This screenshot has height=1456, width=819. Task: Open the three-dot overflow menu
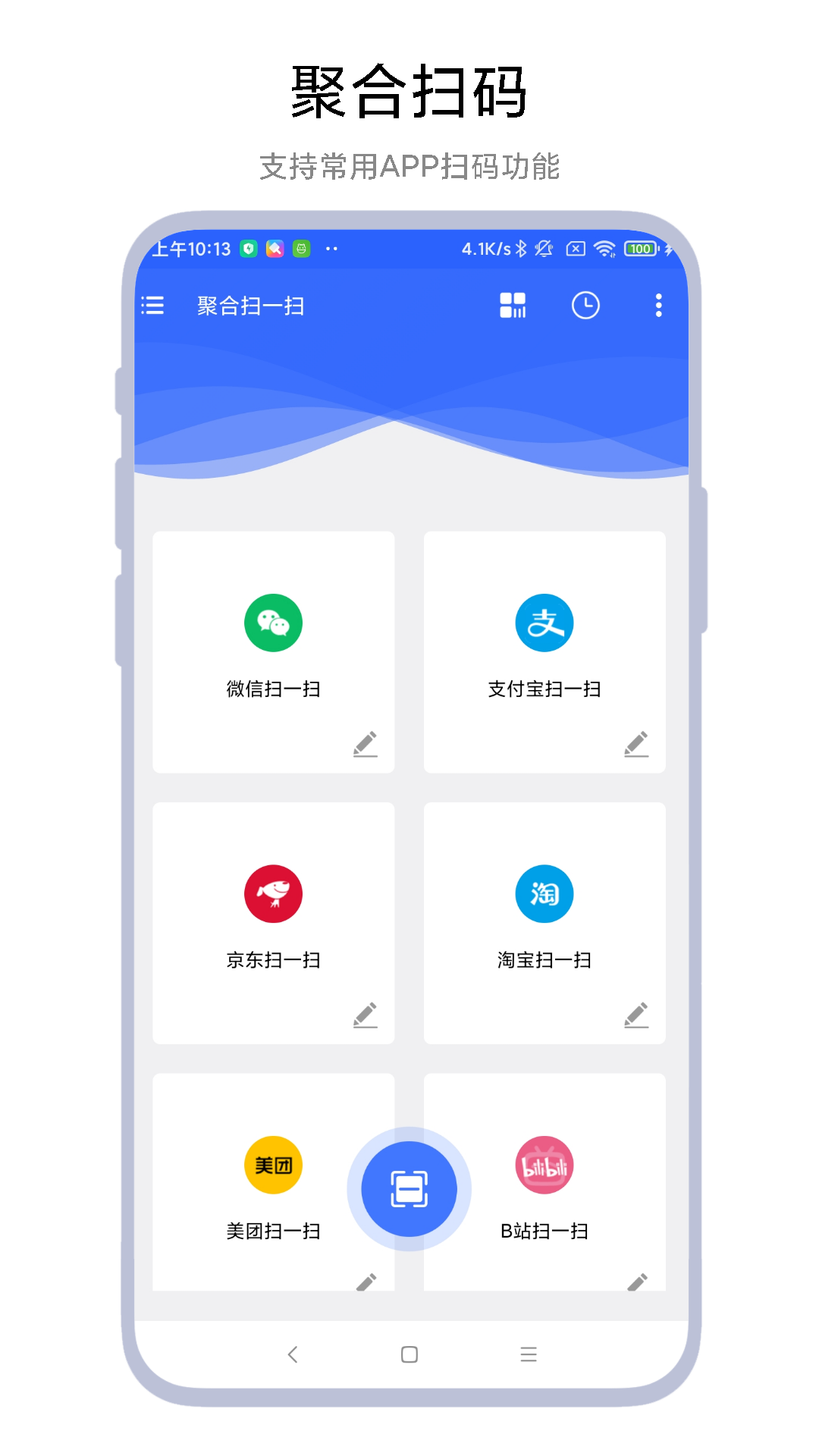[658, 305]
